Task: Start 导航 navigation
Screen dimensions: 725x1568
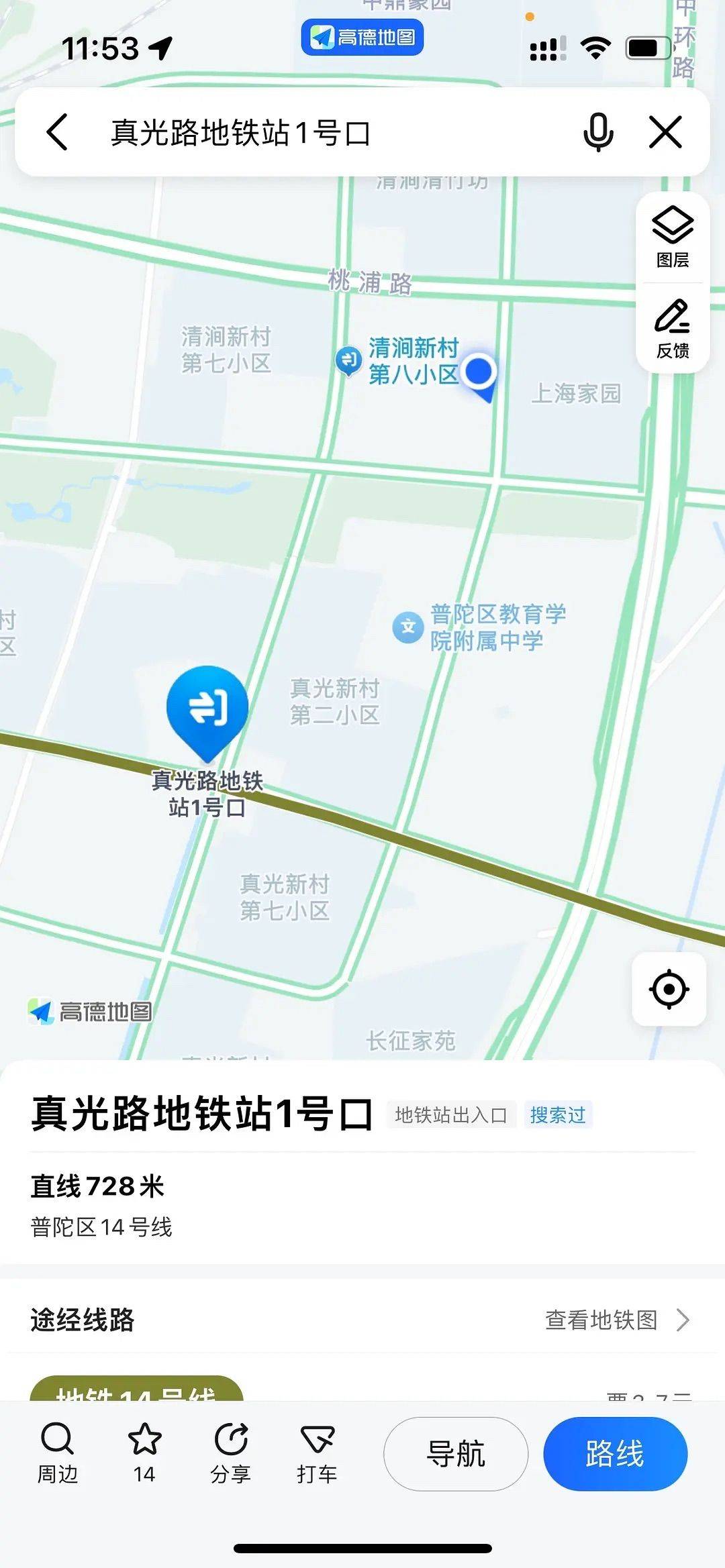Action: point(456,1454)
